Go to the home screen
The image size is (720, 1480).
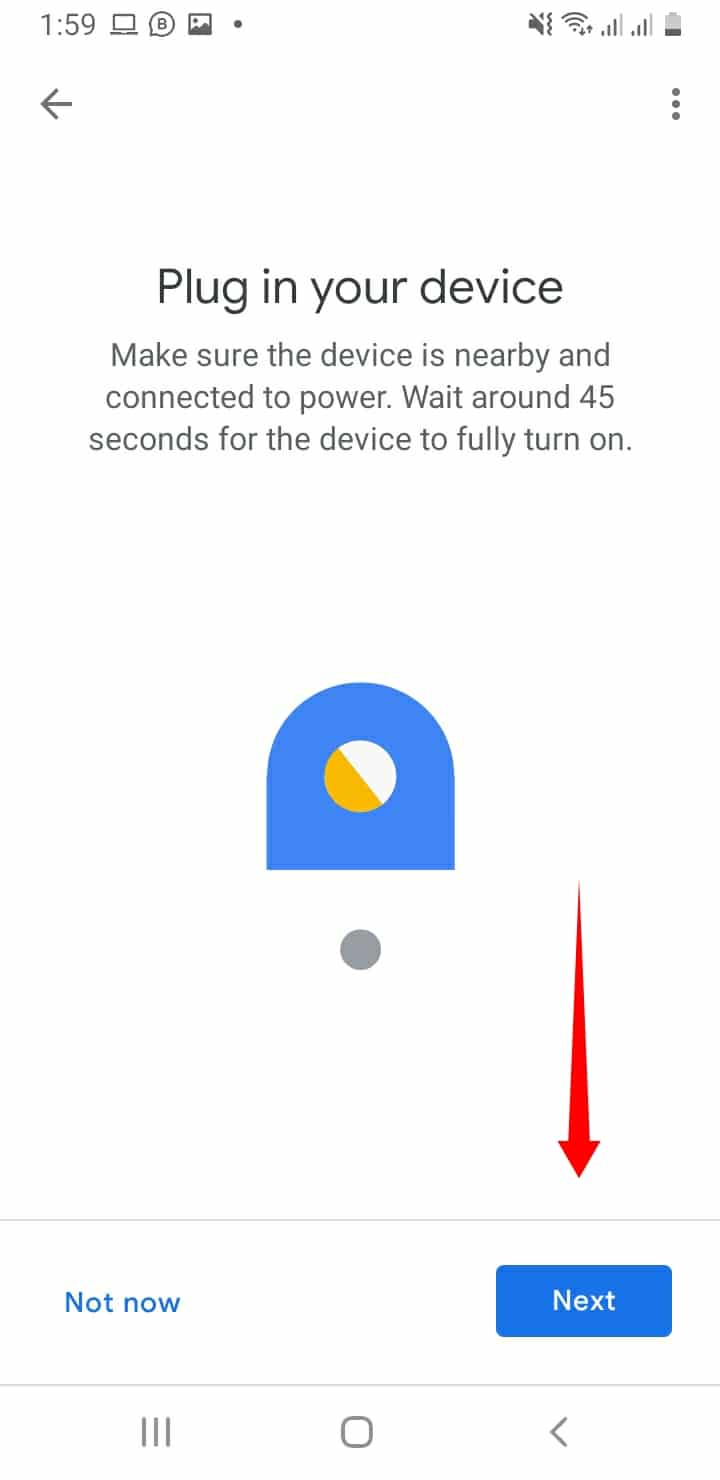pos(357,1432)
